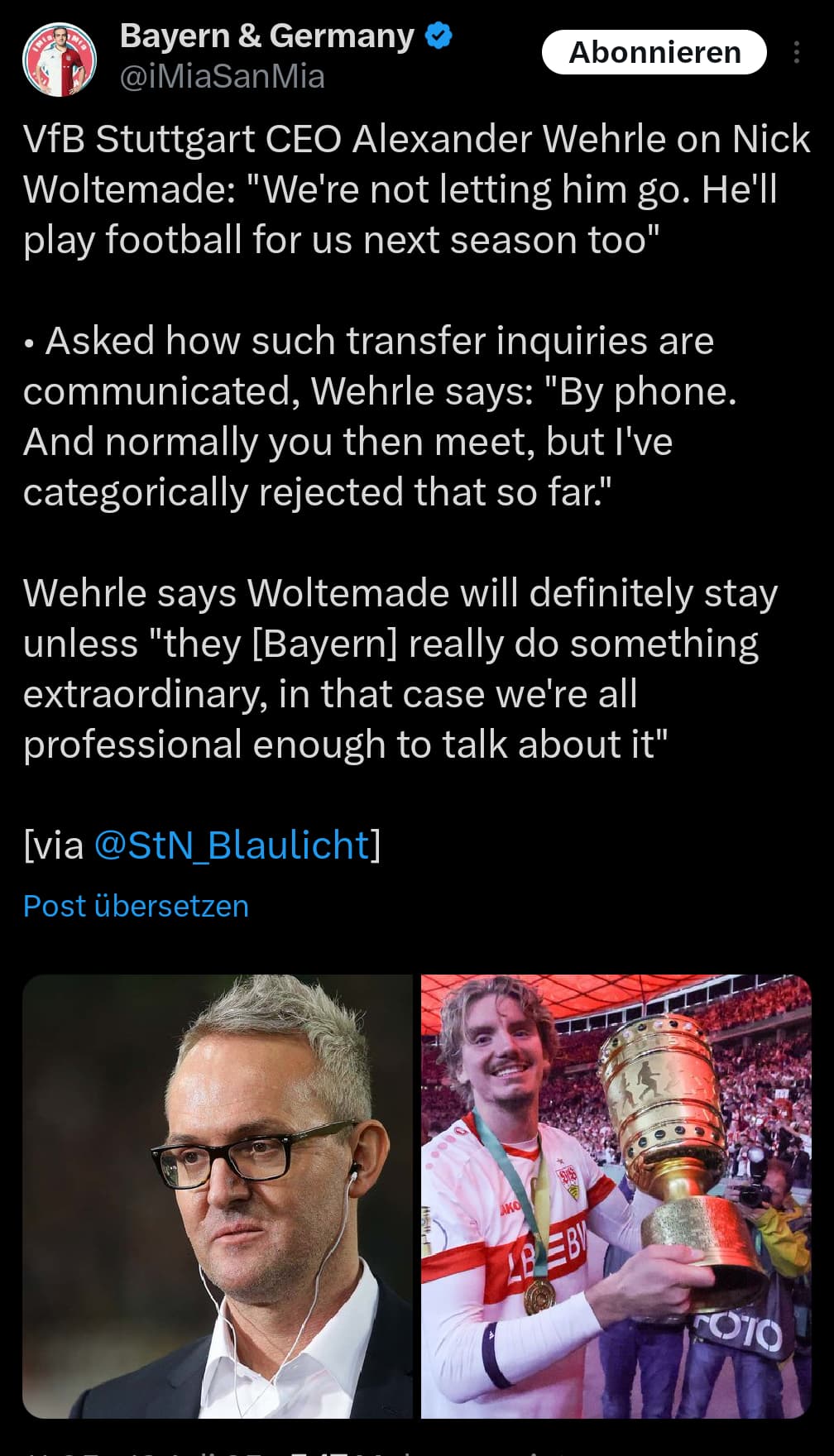Open the post's overflow menu
This screenshot has width=834, height=1456.
pyautogui.click(x=796, y=52)
